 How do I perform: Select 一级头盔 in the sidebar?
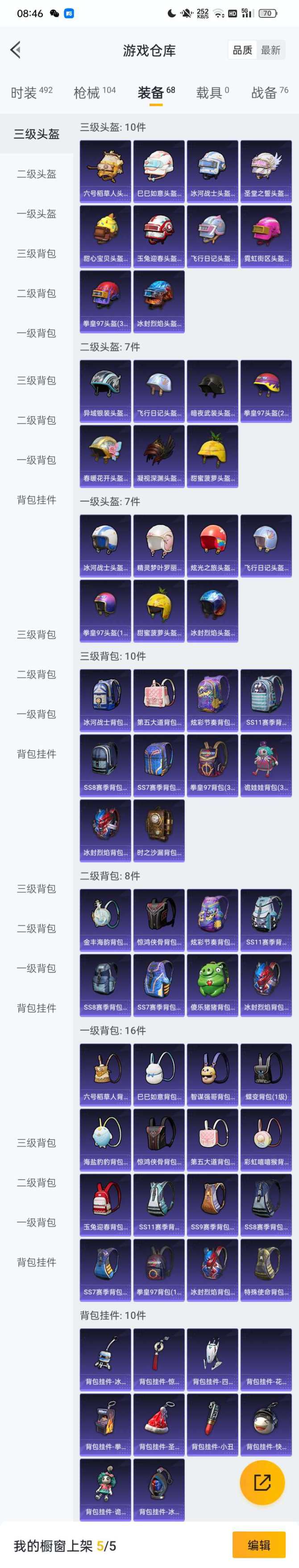(37, 213)
